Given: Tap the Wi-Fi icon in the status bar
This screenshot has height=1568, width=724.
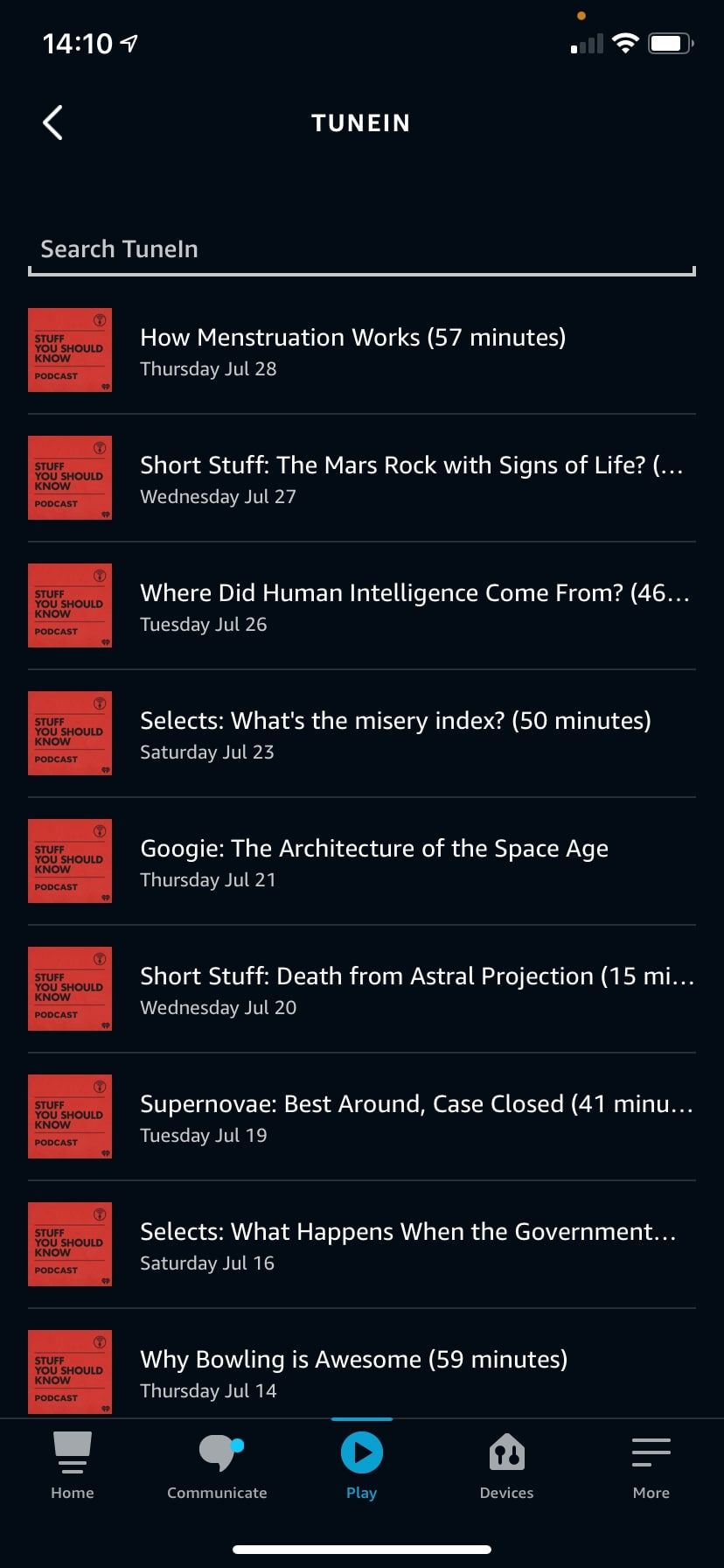Looking at the screenshot, I should pos(626,43).
